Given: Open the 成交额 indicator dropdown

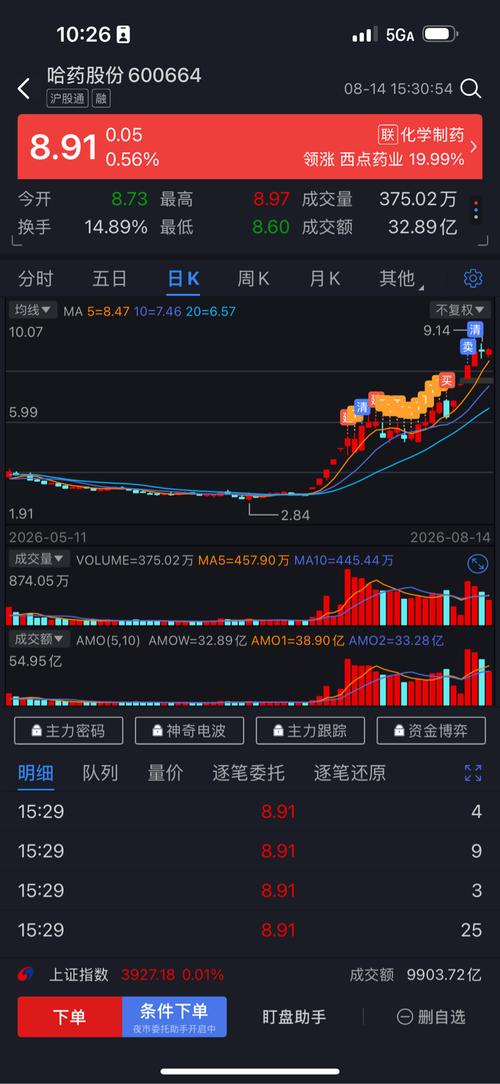Looking at the screenshot, I should pos(39,639).
